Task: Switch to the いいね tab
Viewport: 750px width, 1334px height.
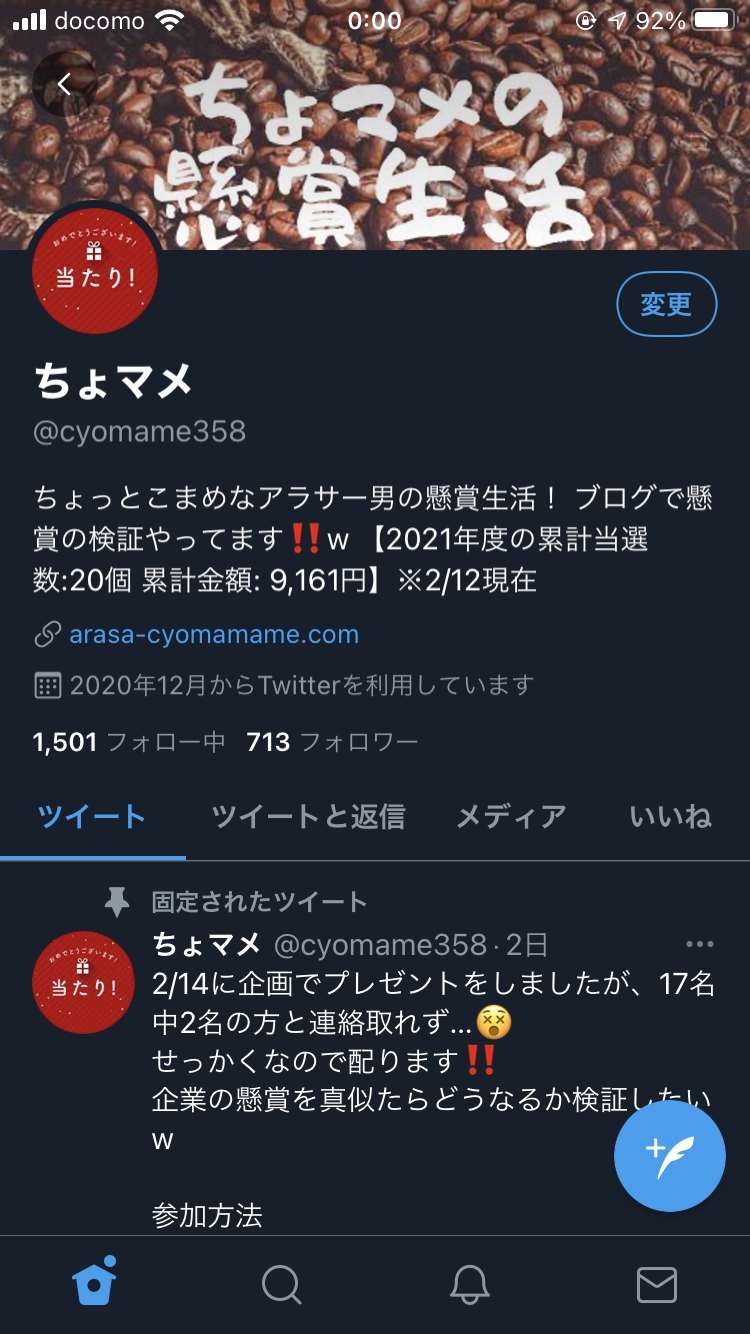Action: [670, 817]
